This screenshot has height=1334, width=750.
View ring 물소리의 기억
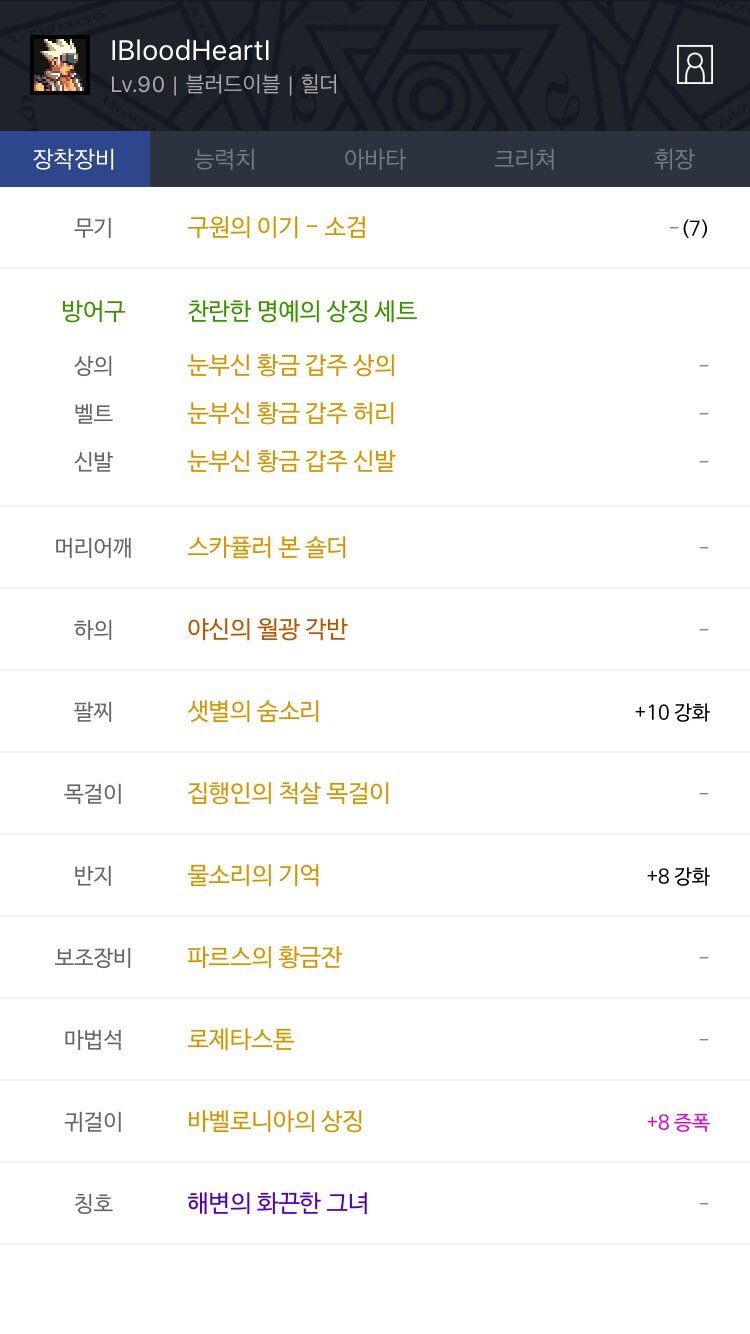[x=254, y=875]
